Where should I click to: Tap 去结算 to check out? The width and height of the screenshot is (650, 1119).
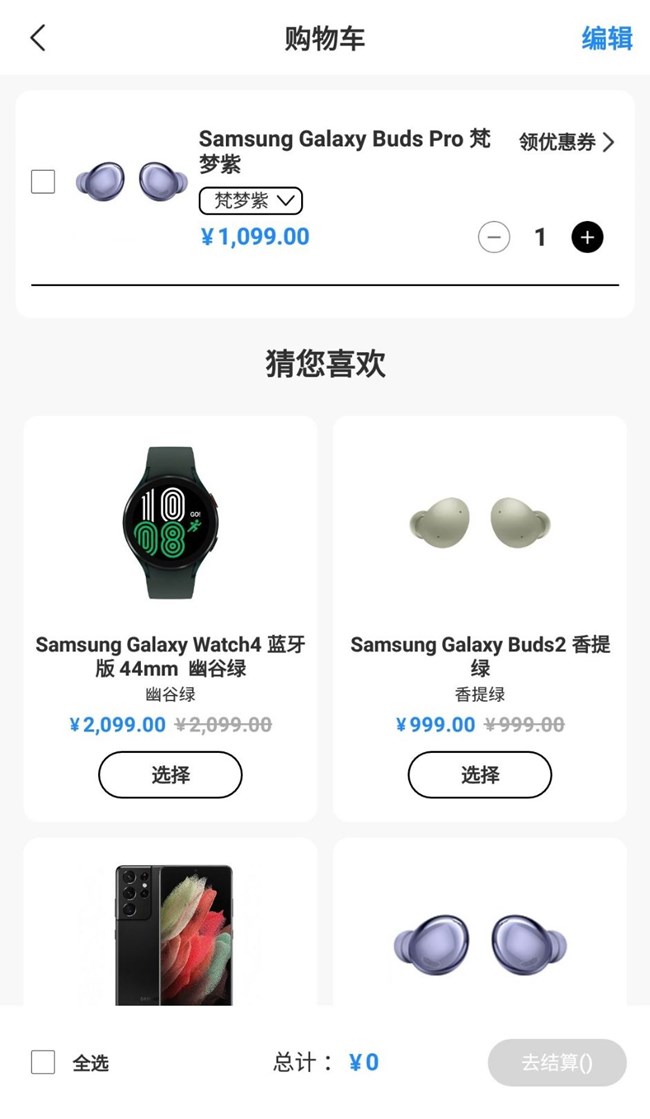[557, 1063]
